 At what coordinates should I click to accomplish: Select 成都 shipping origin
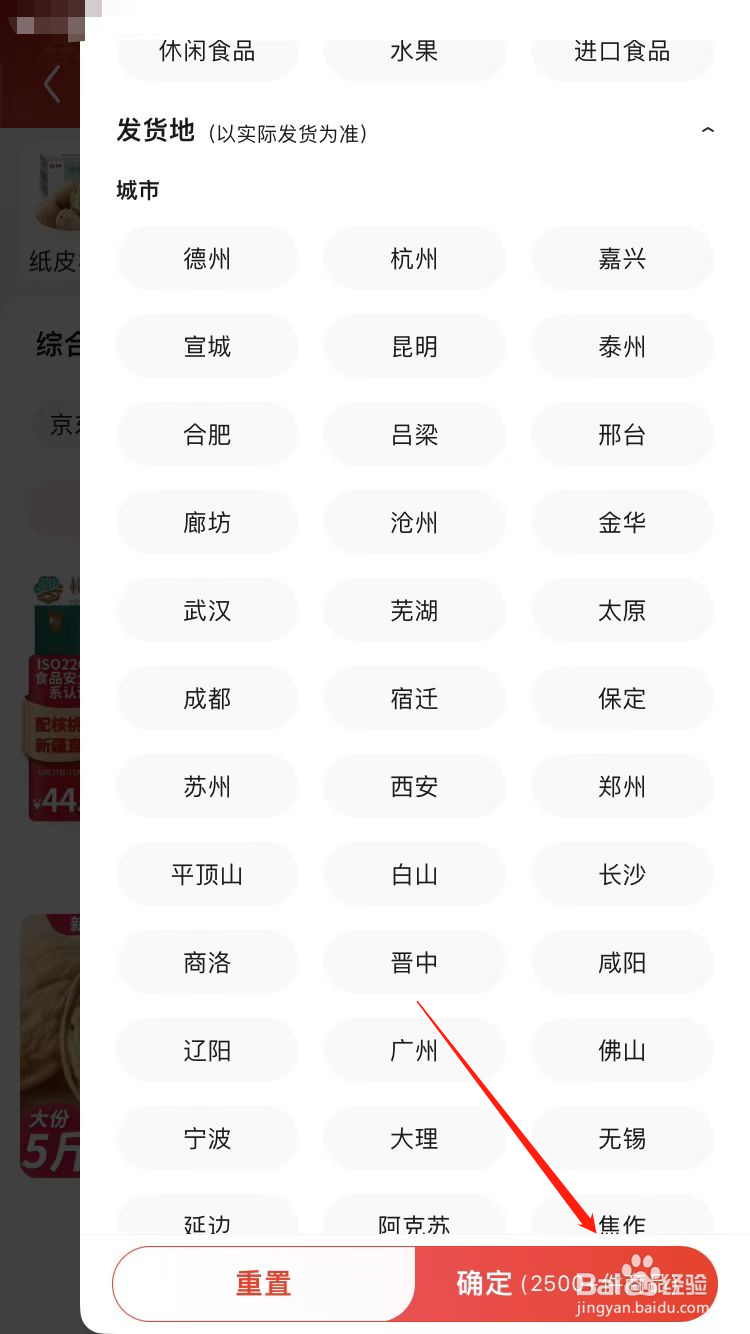(207, 698)
